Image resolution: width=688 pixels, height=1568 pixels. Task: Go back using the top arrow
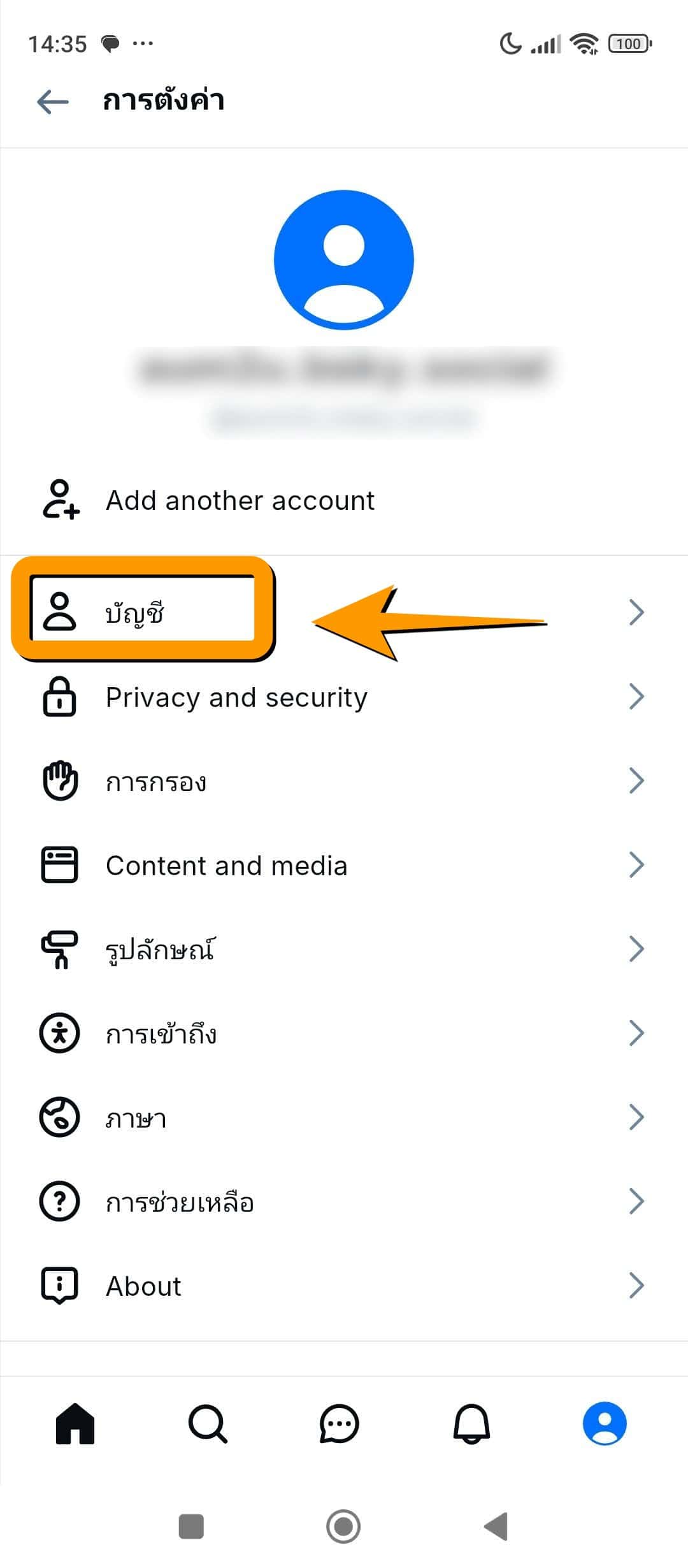point(53,101)
